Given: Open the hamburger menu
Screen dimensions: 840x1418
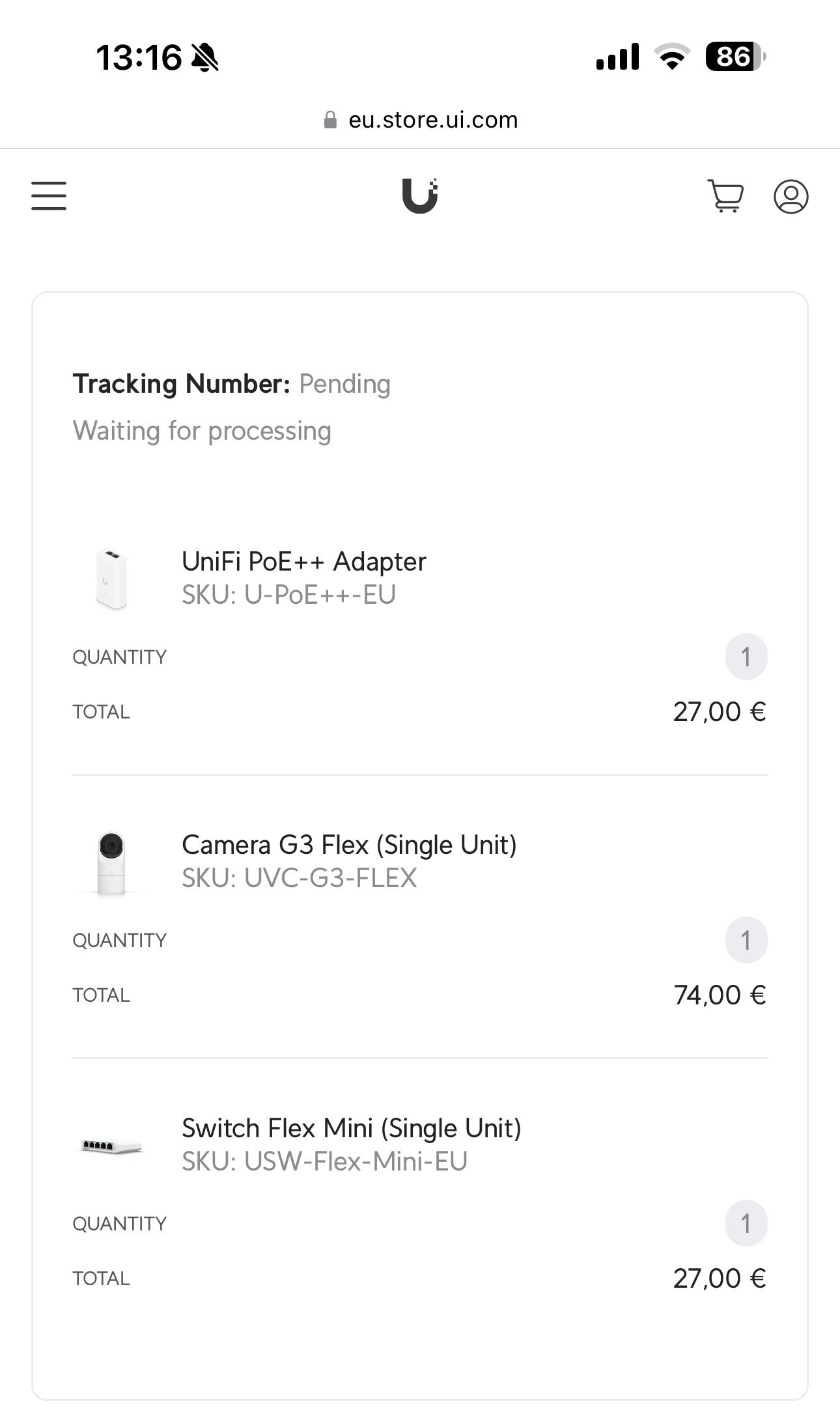Looking at the screenshot, I should point(49,196).
